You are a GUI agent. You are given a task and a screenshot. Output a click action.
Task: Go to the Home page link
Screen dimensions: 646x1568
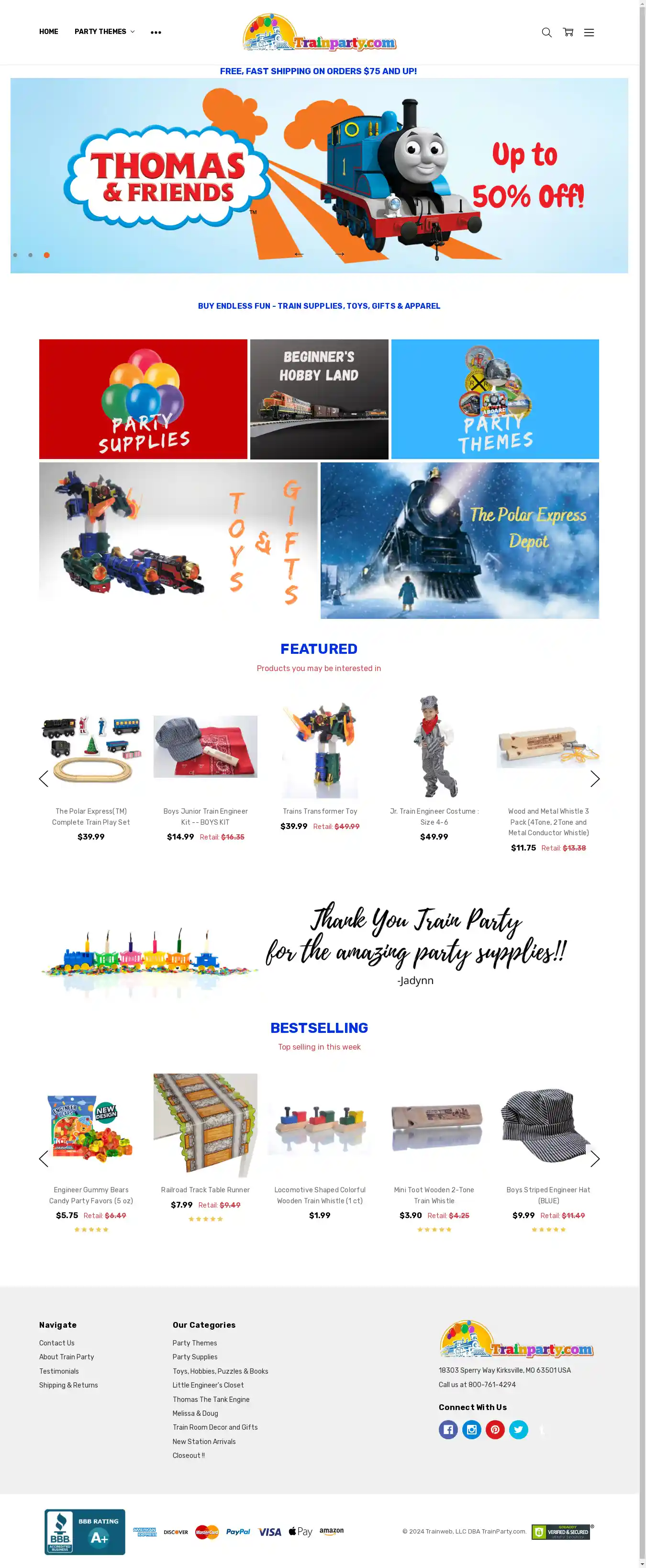[49, 32]
